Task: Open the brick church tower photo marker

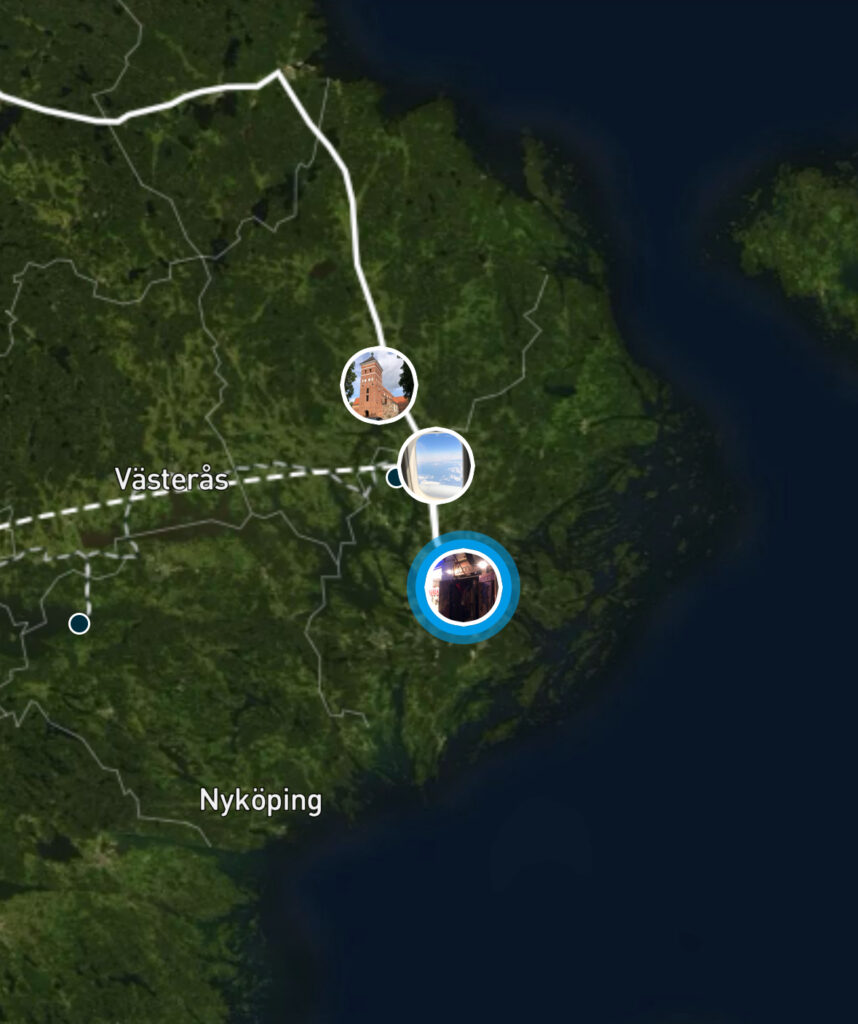Action: point(379,385)
